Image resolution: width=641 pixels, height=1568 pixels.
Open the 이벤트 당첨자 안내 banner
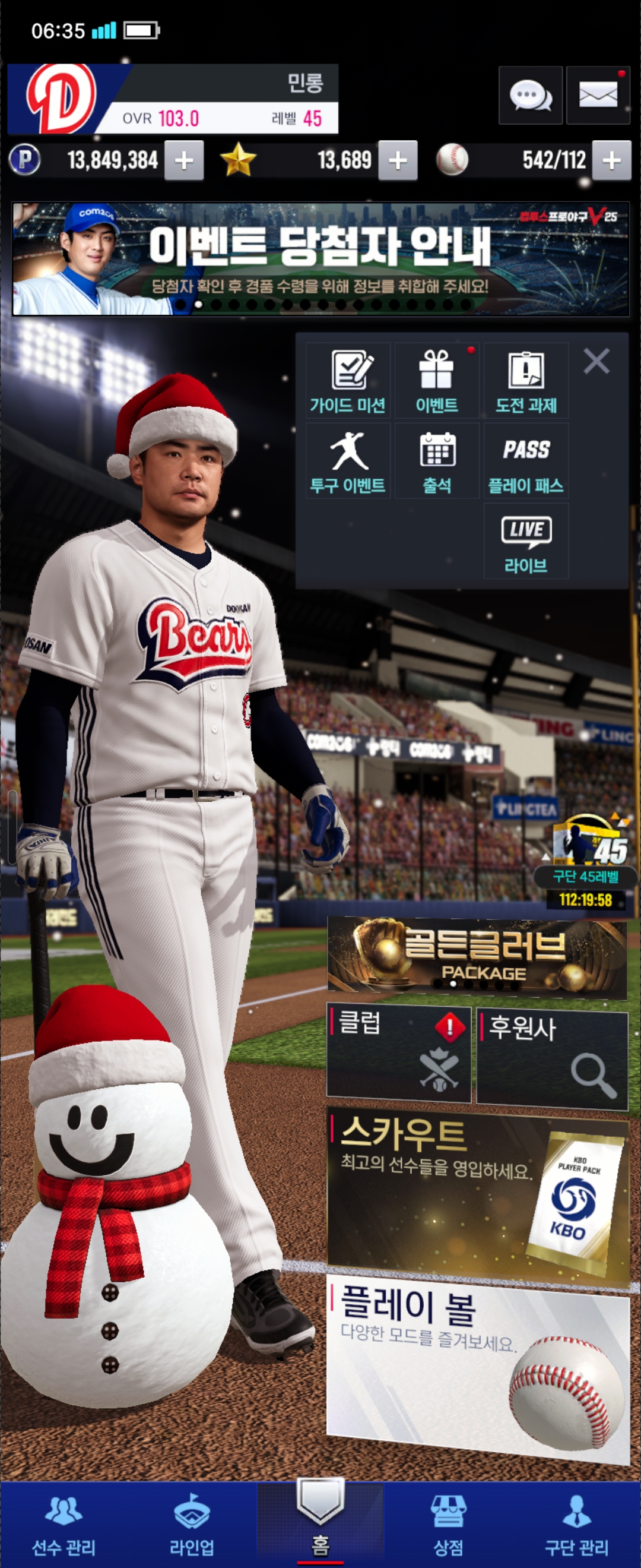pyautogui.click(x=320, y=260)
